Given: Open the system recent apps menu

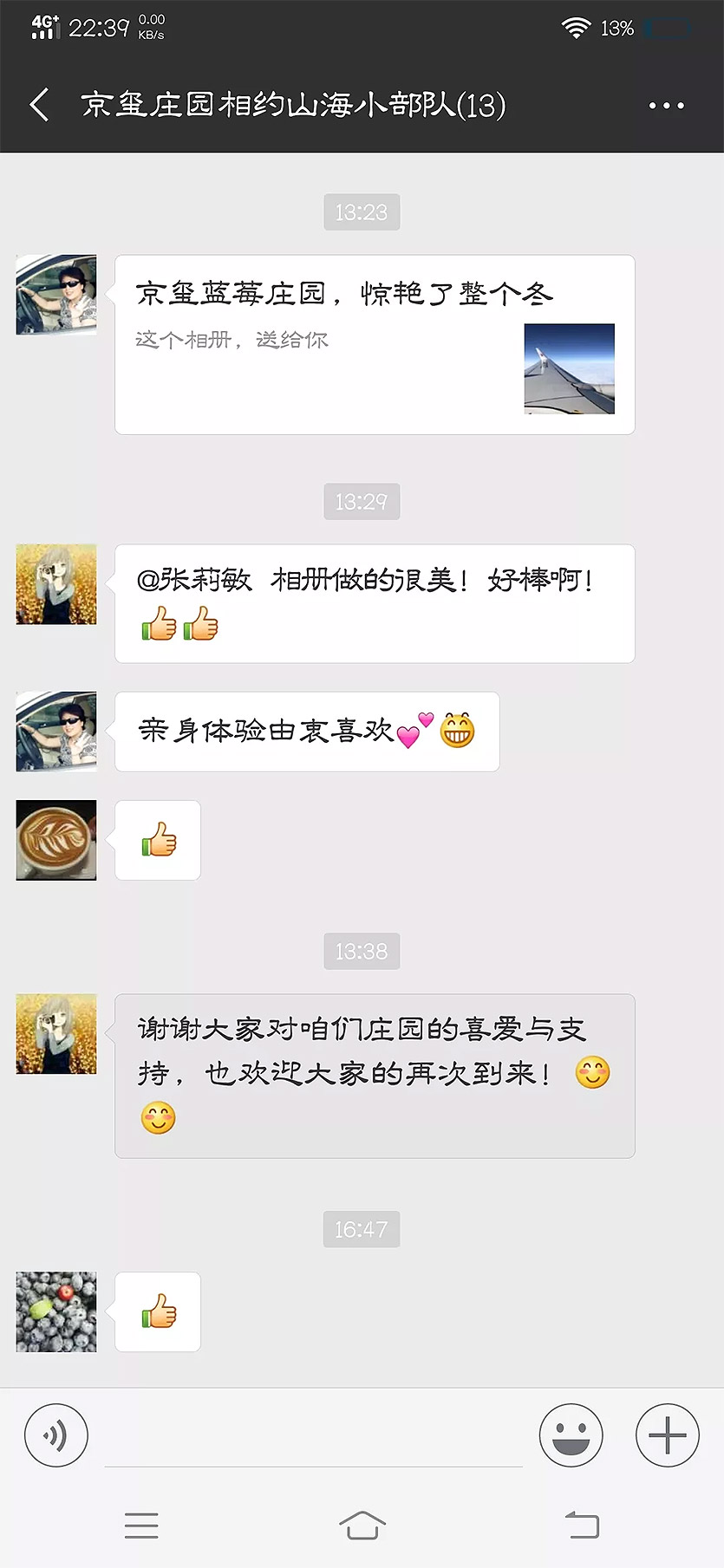Looking at the screenshot, I should pos(141,1525).
